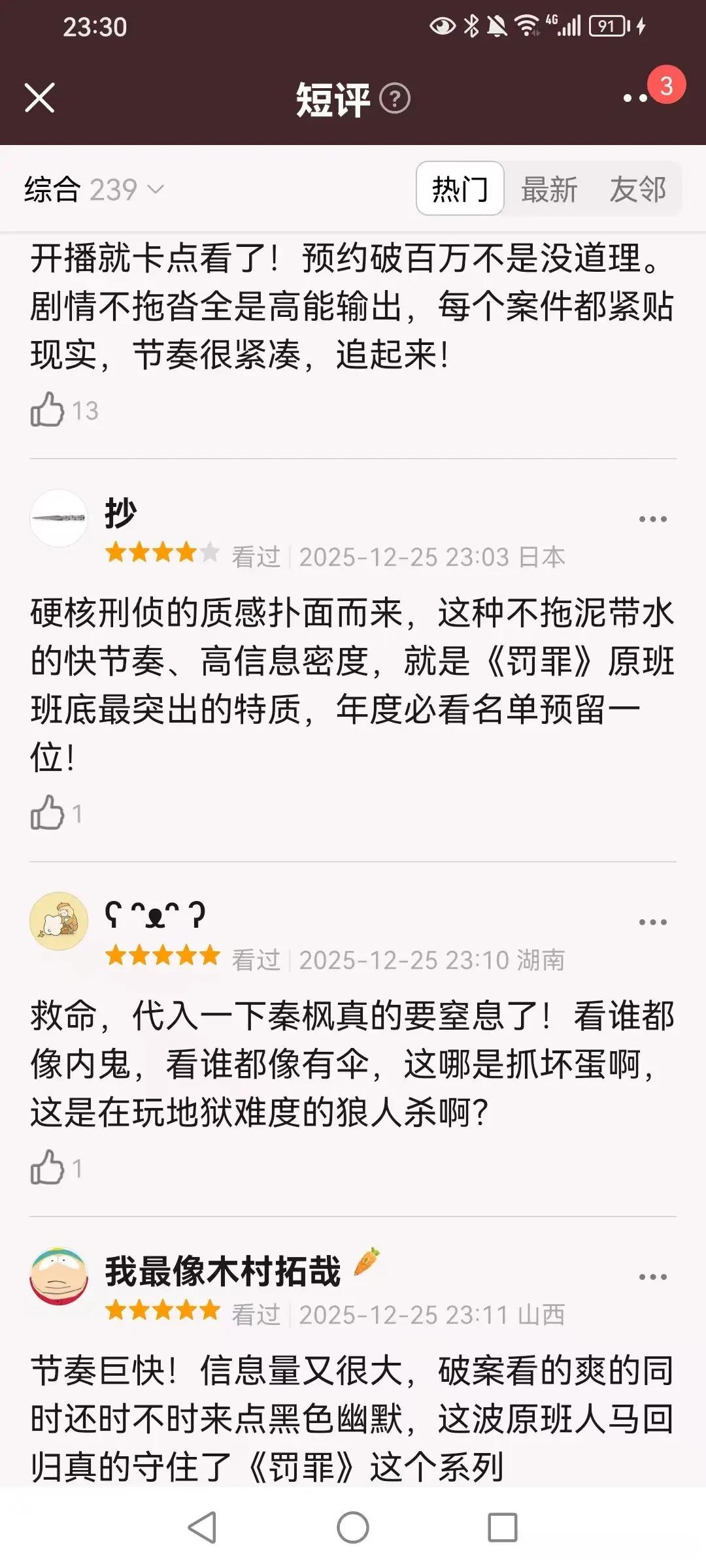Expand the 综合 239 sort dropdown
The height and width of the screenshot is (1568, 706).
point(93,190)
